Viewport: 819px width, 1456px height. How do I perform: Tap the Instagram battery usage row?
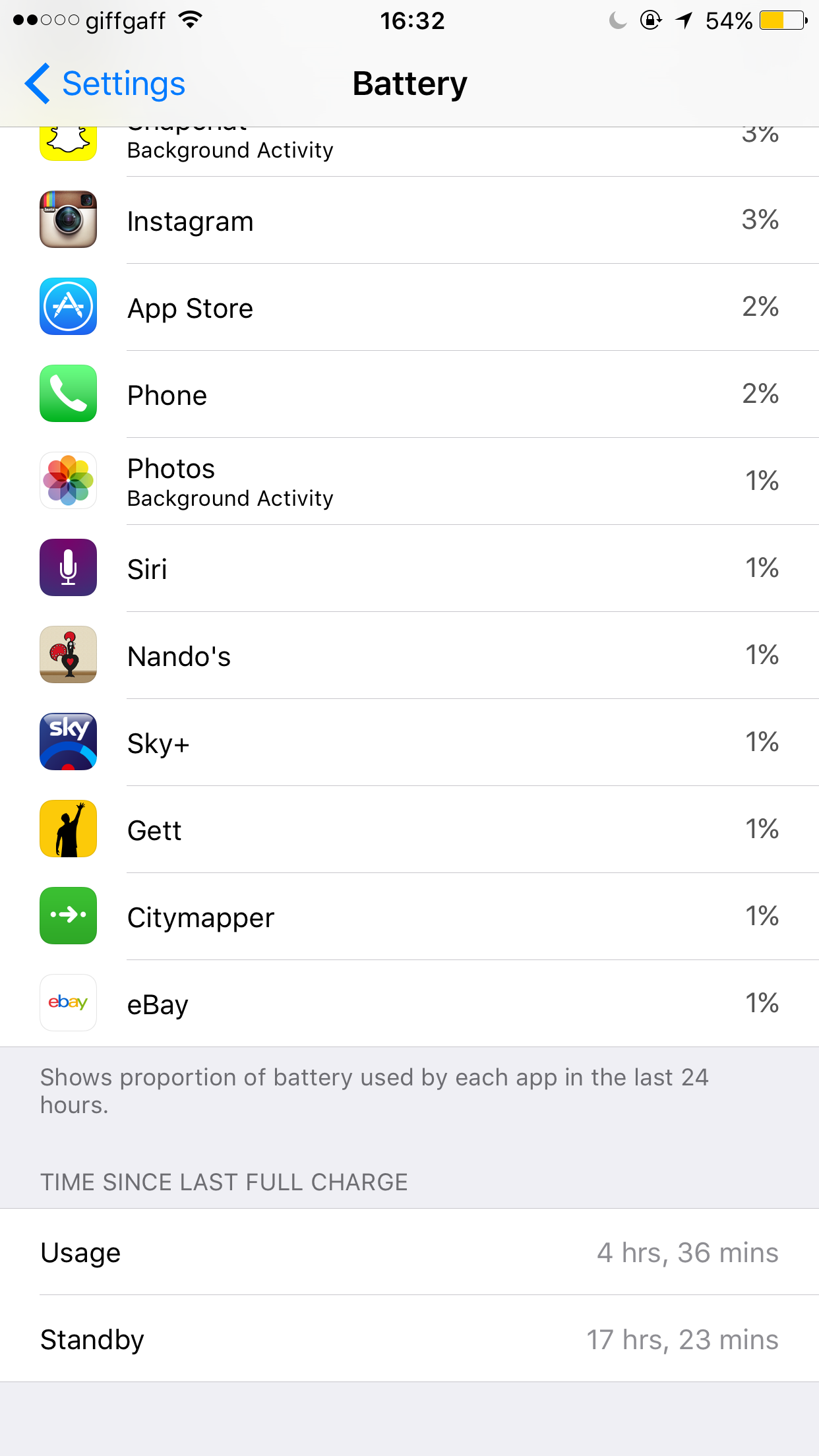click(x=409, y=220)
